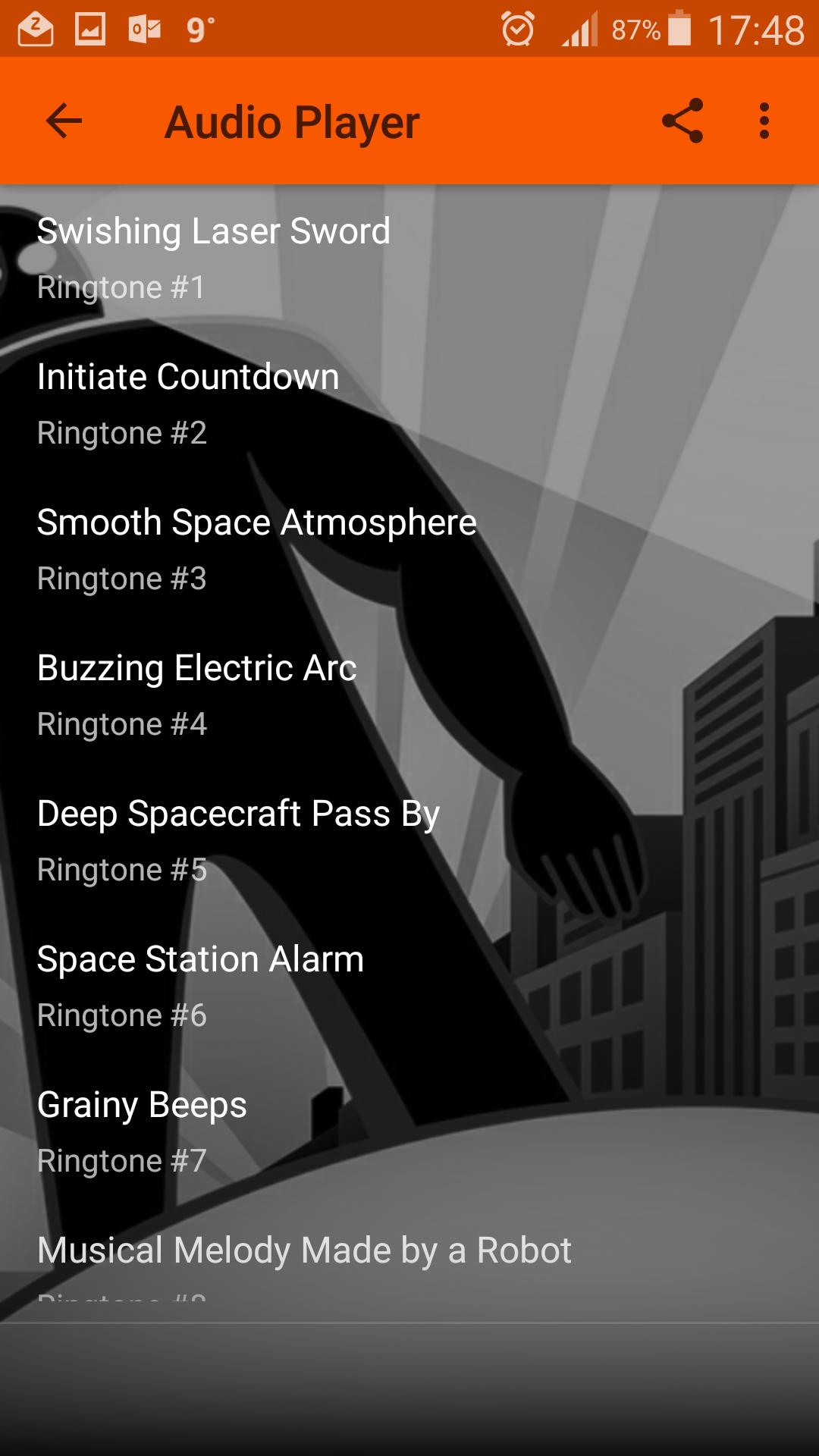The height and width of the screenshot is (1456, 819).
Task: Play Swishing Laser Sword ringtone
Action: click(x=214, y=258)
